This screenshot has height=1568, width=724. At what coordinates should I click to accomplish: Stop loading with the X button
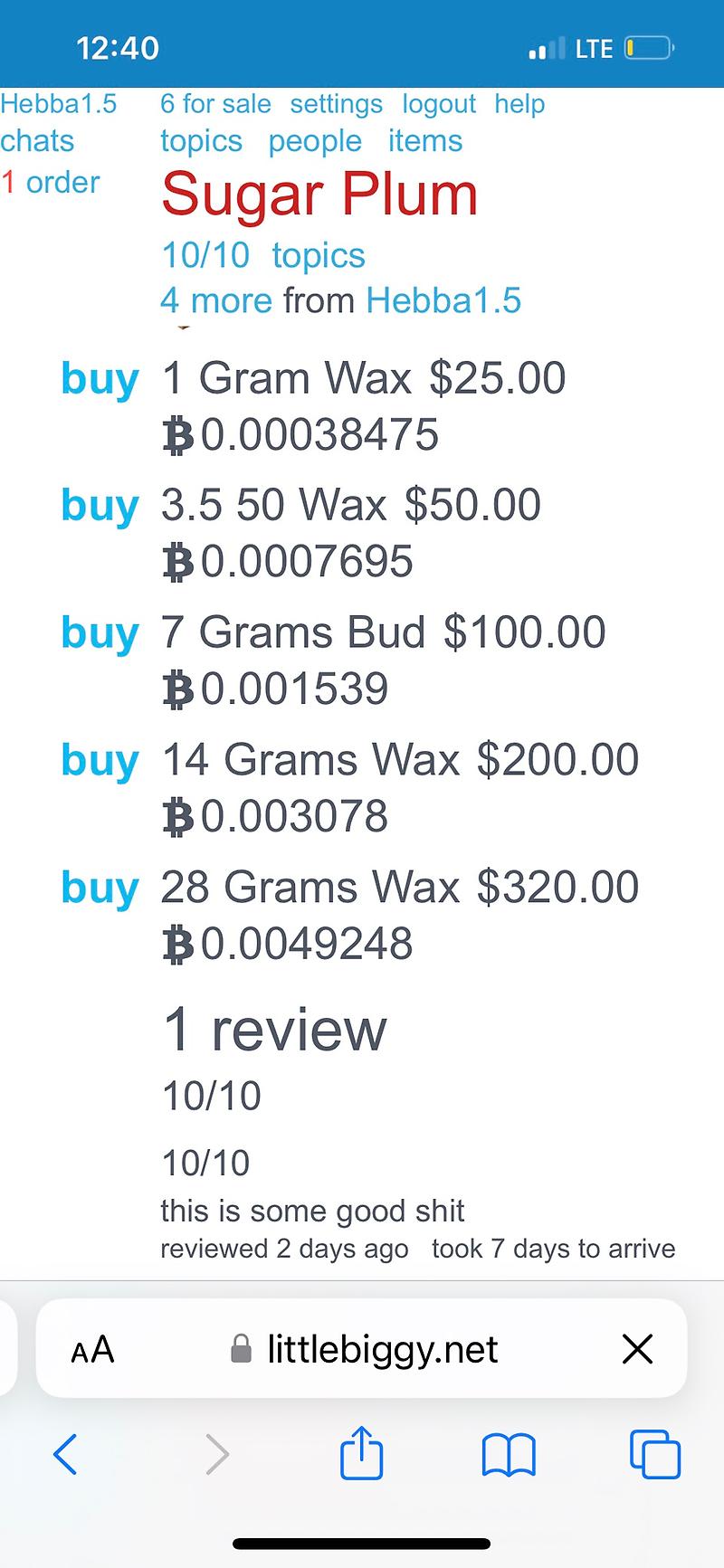click(x=638, y=1349)
